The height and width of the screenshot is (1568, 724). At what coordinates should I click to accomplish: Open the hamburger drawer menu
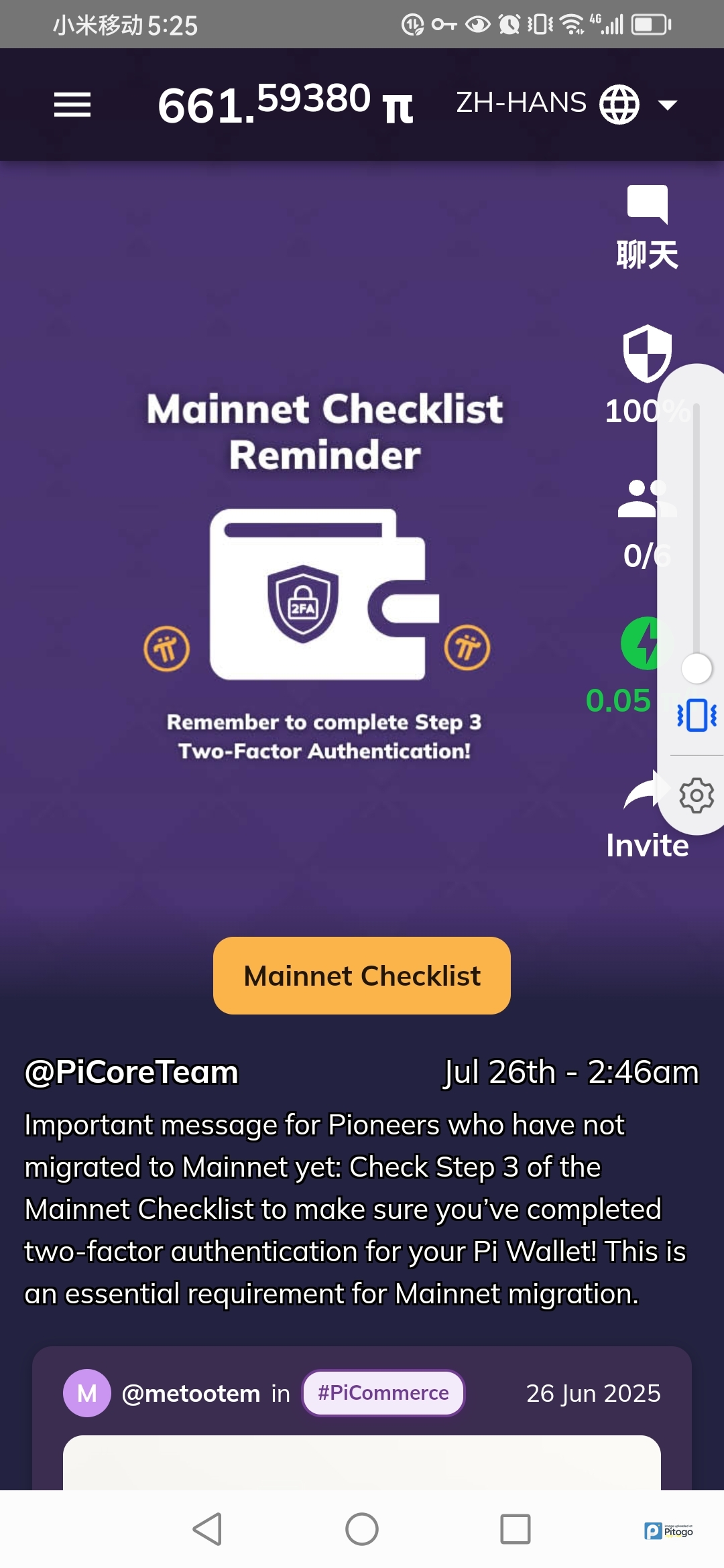pos(72,105)
